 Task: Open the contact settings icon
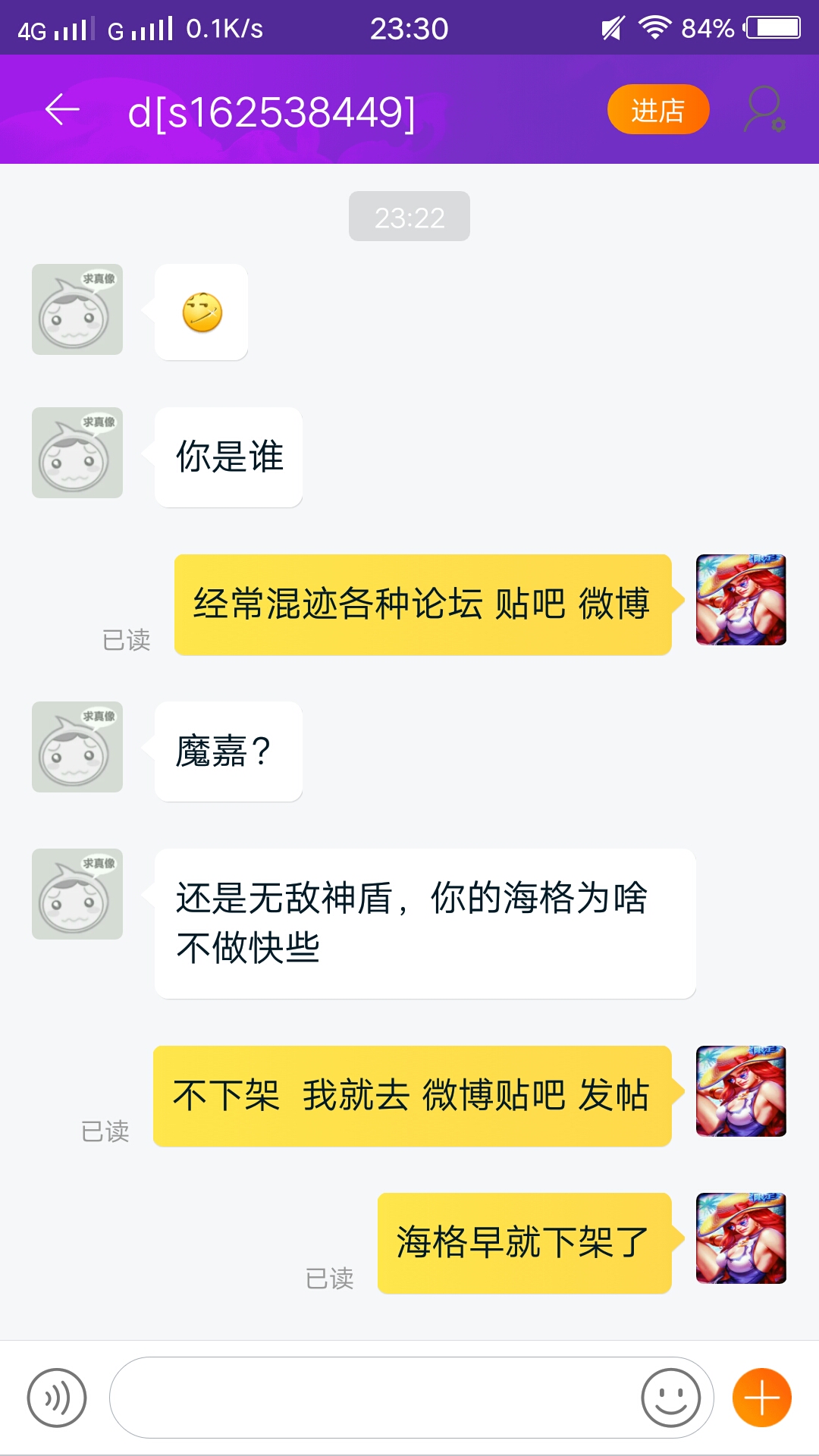(764, 110)
